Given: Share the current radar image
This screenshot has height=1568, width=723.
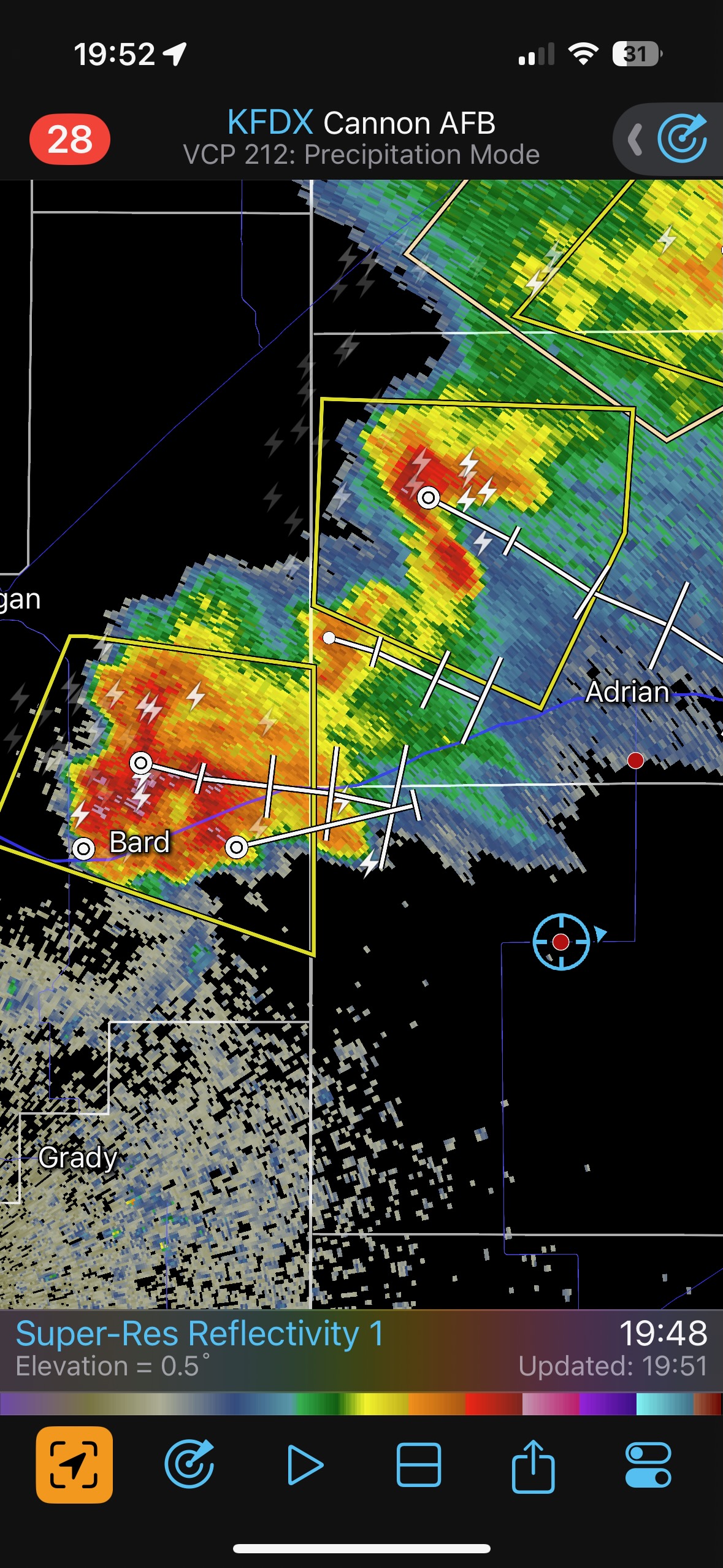Looking at the screenshot, I should (x=533, y=1465).
